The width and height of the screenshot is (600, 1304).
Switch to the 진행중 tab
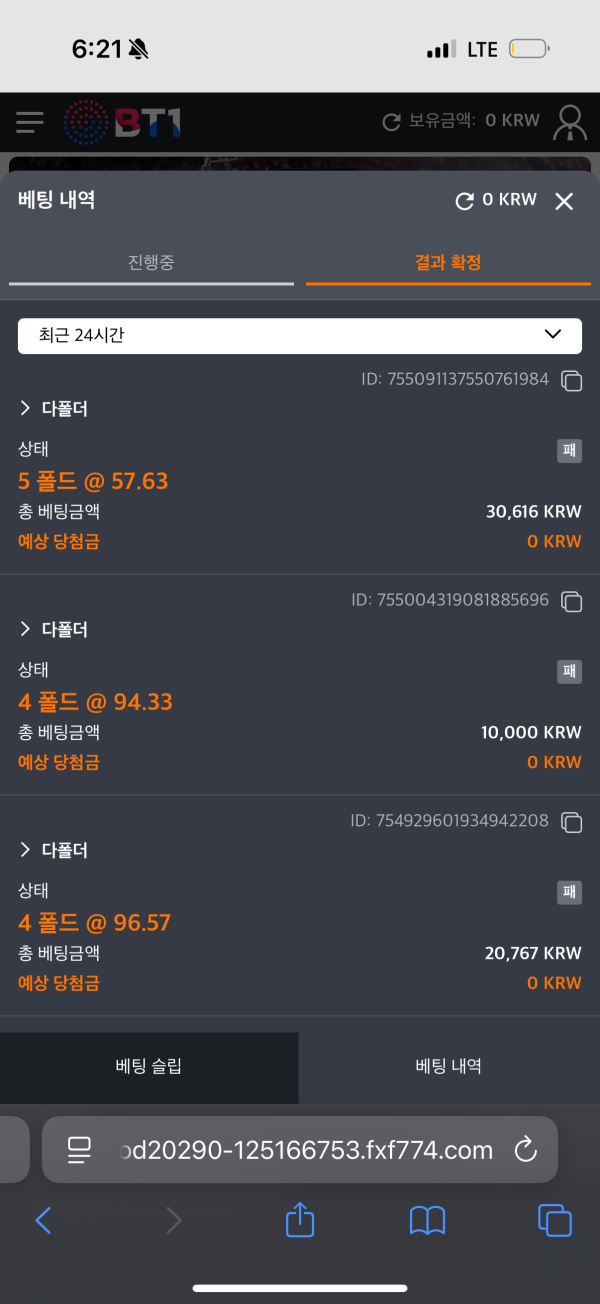[151, 263]
